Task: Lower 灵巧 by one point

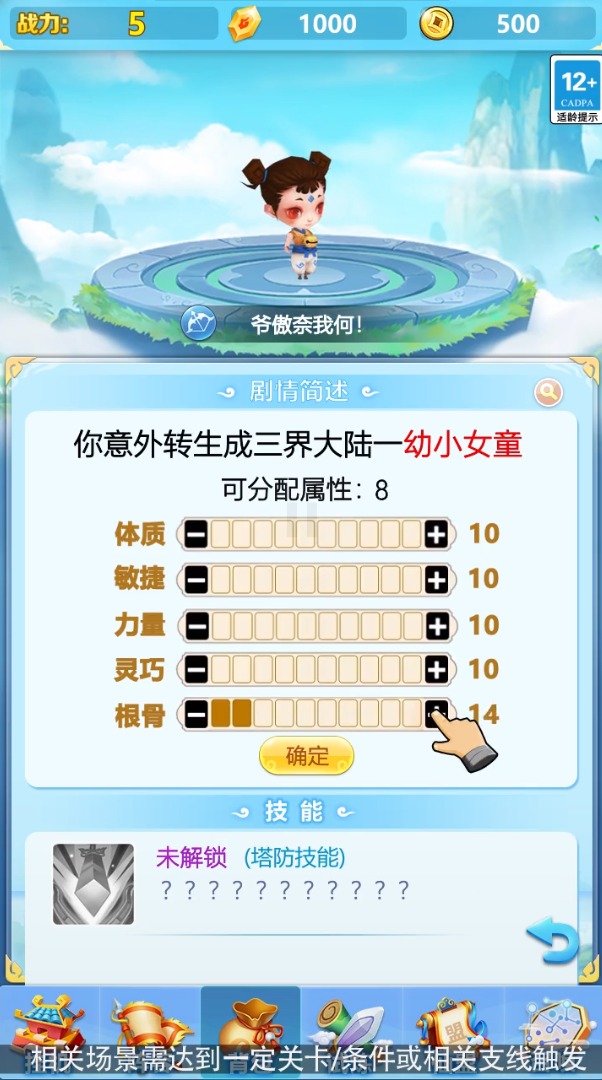Action: pos(196,669)
